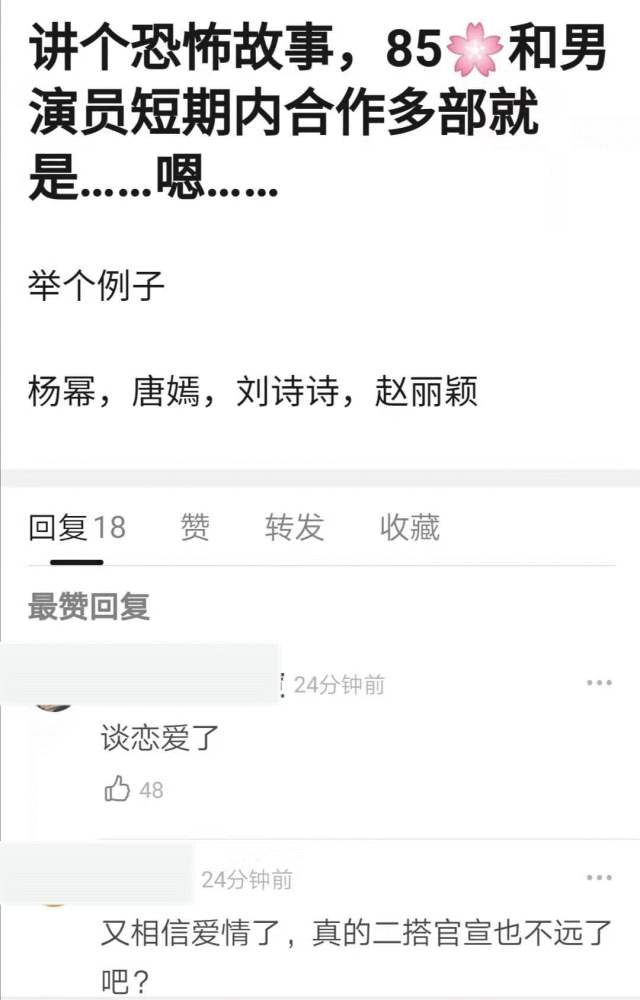Open more options for reply 谈恋爱了
The width and height of the screenshot is (640, 1000).
[599, 683]
